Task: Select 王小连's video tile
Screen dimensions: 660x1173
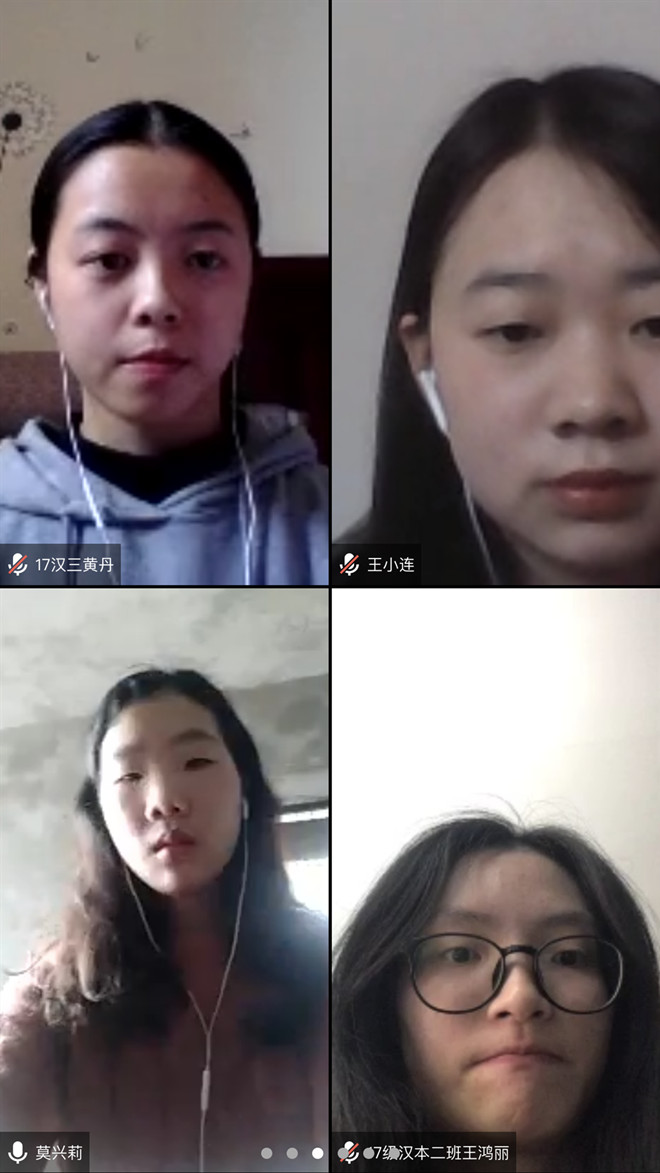Action: coord(496,290)
